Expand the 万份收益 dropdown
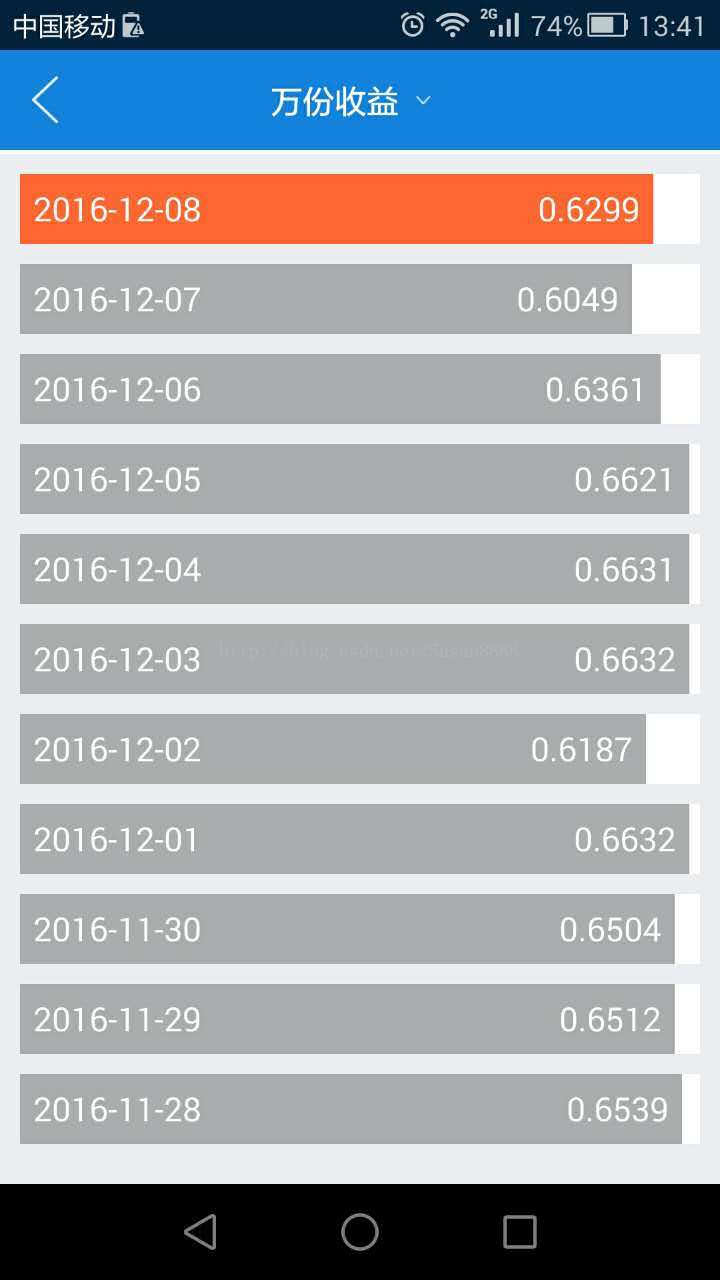720x1280 pixels. (350, 101)
